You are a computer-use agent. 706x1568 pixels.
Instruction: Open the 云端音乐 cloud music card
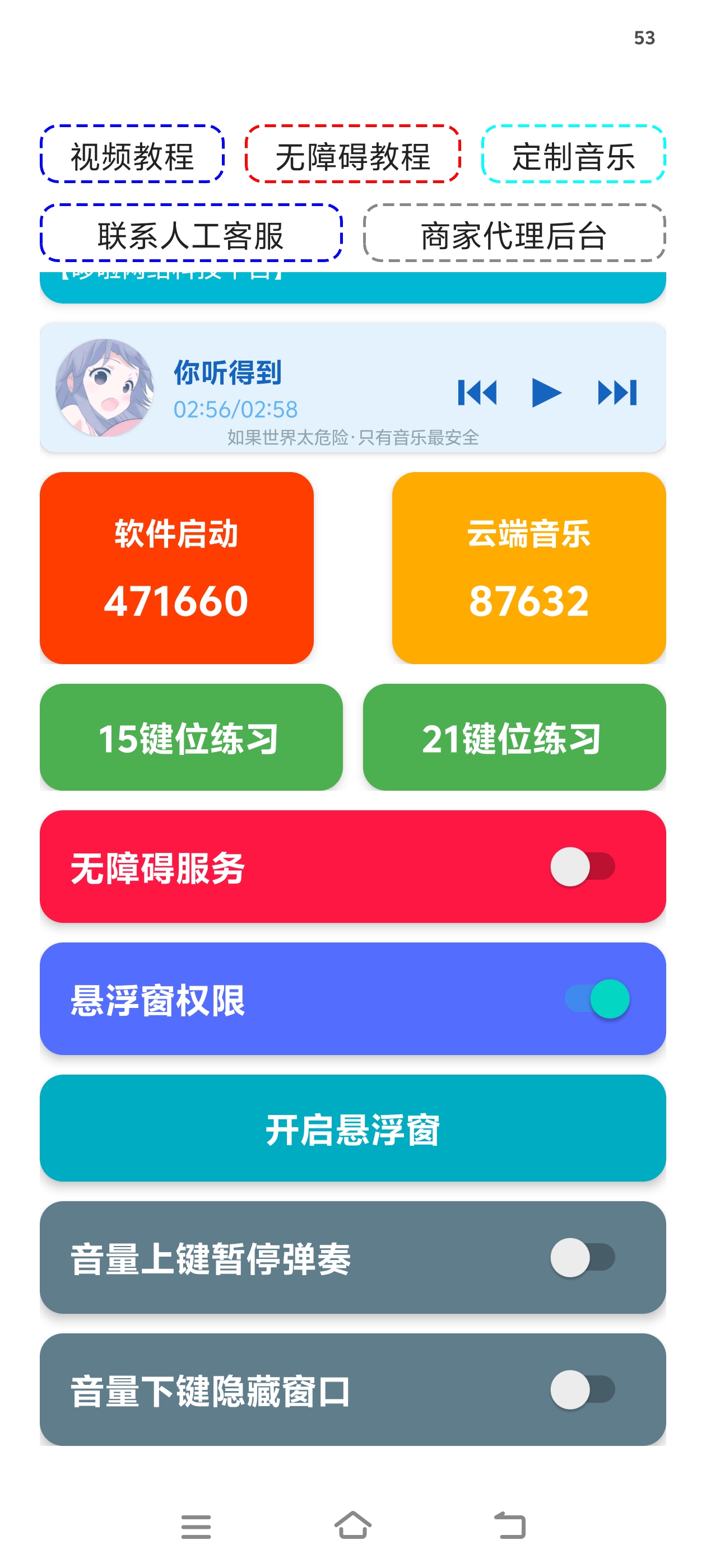(528, 567)
